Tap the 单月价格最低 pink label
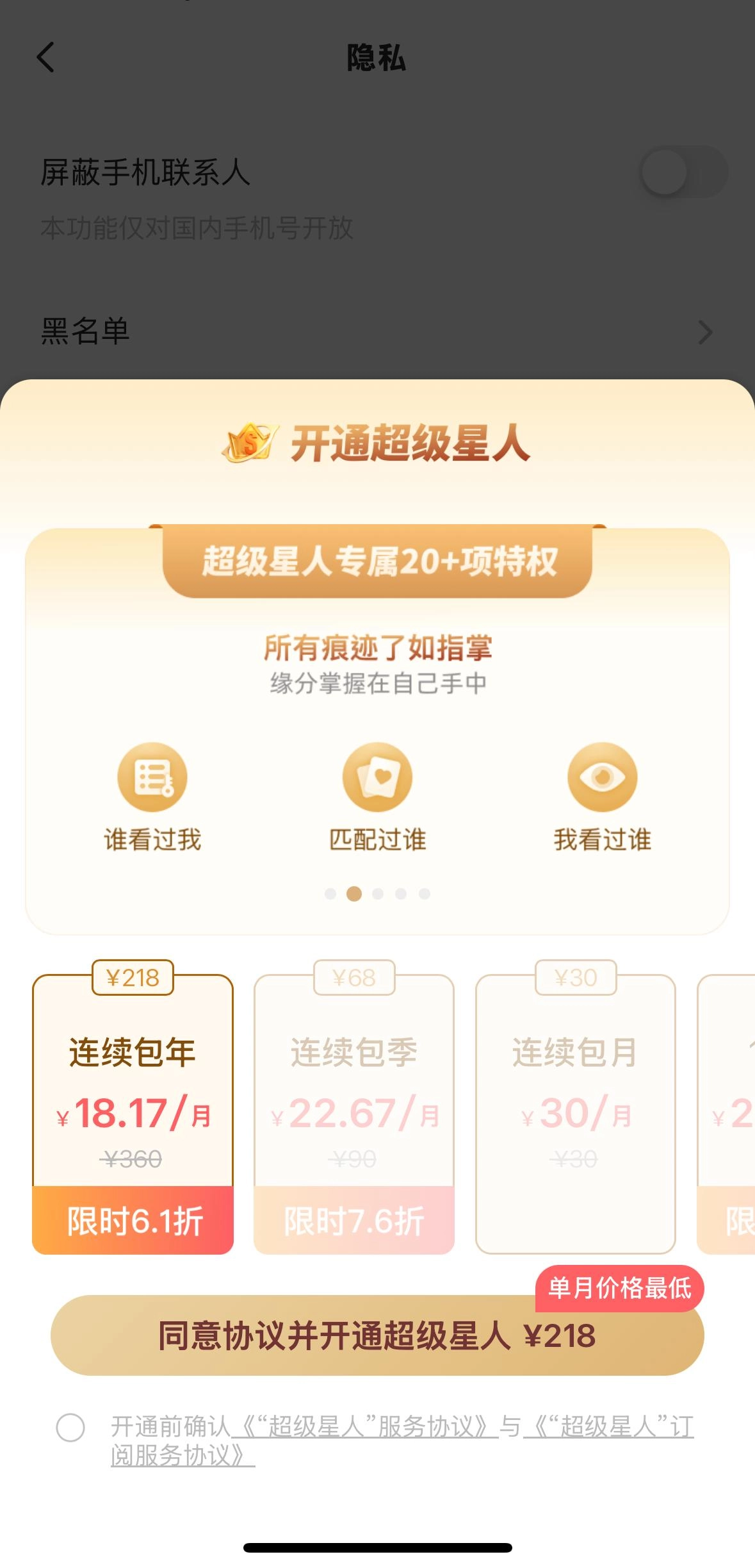The width and height of the screenshot is (755, 1568). (x=618, y=1287)
